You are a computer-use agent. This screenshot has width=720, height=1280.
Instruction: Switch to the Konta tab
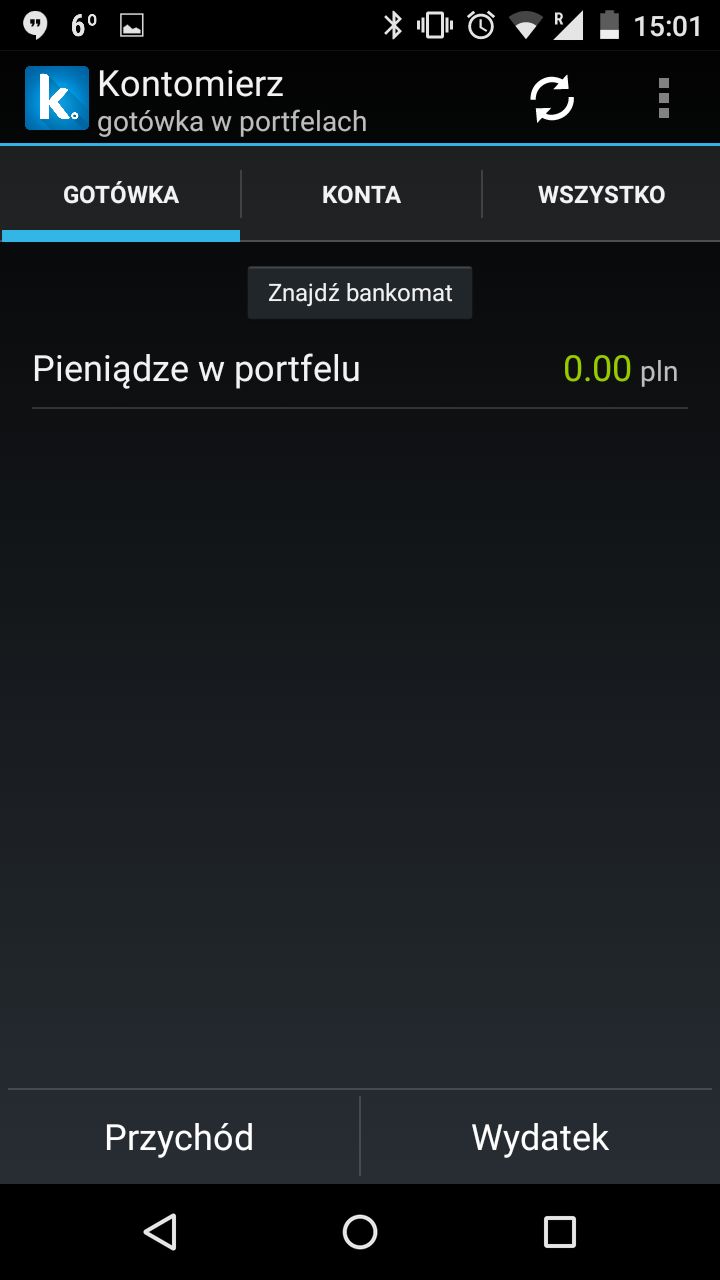click(x=361, y=194)
